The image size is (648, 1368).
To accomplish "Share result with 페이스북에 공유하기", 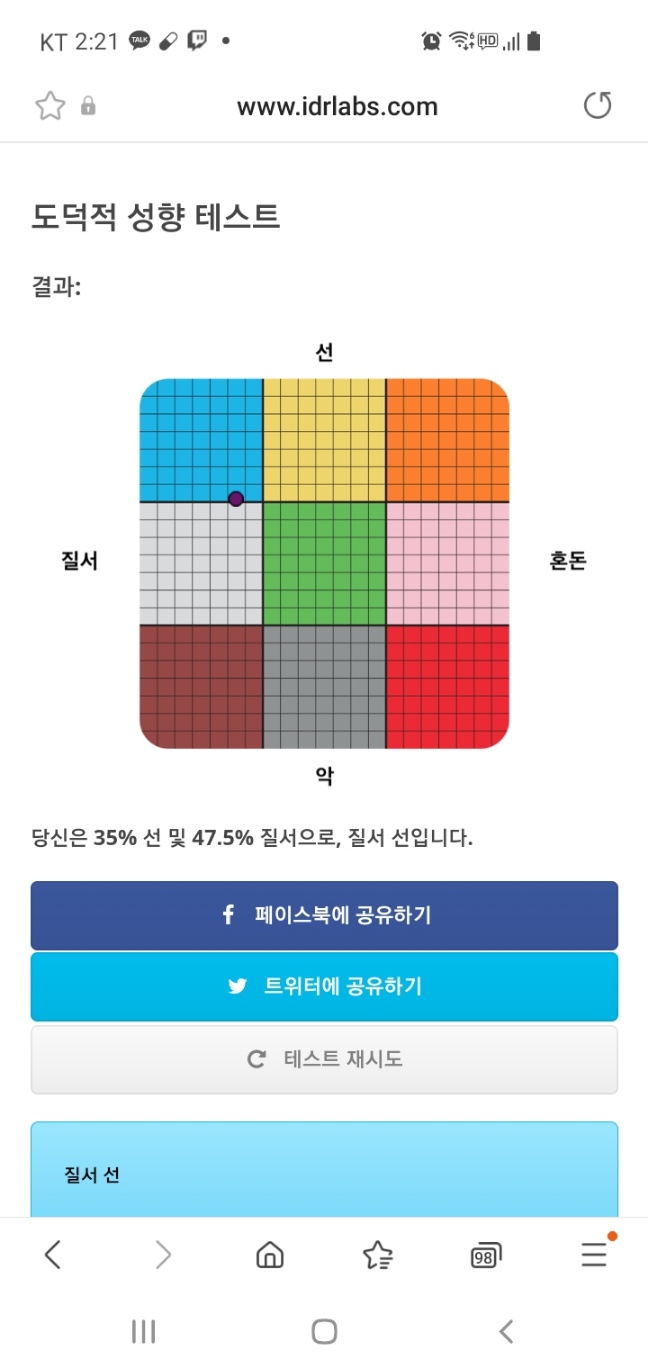I will [324, 915].
